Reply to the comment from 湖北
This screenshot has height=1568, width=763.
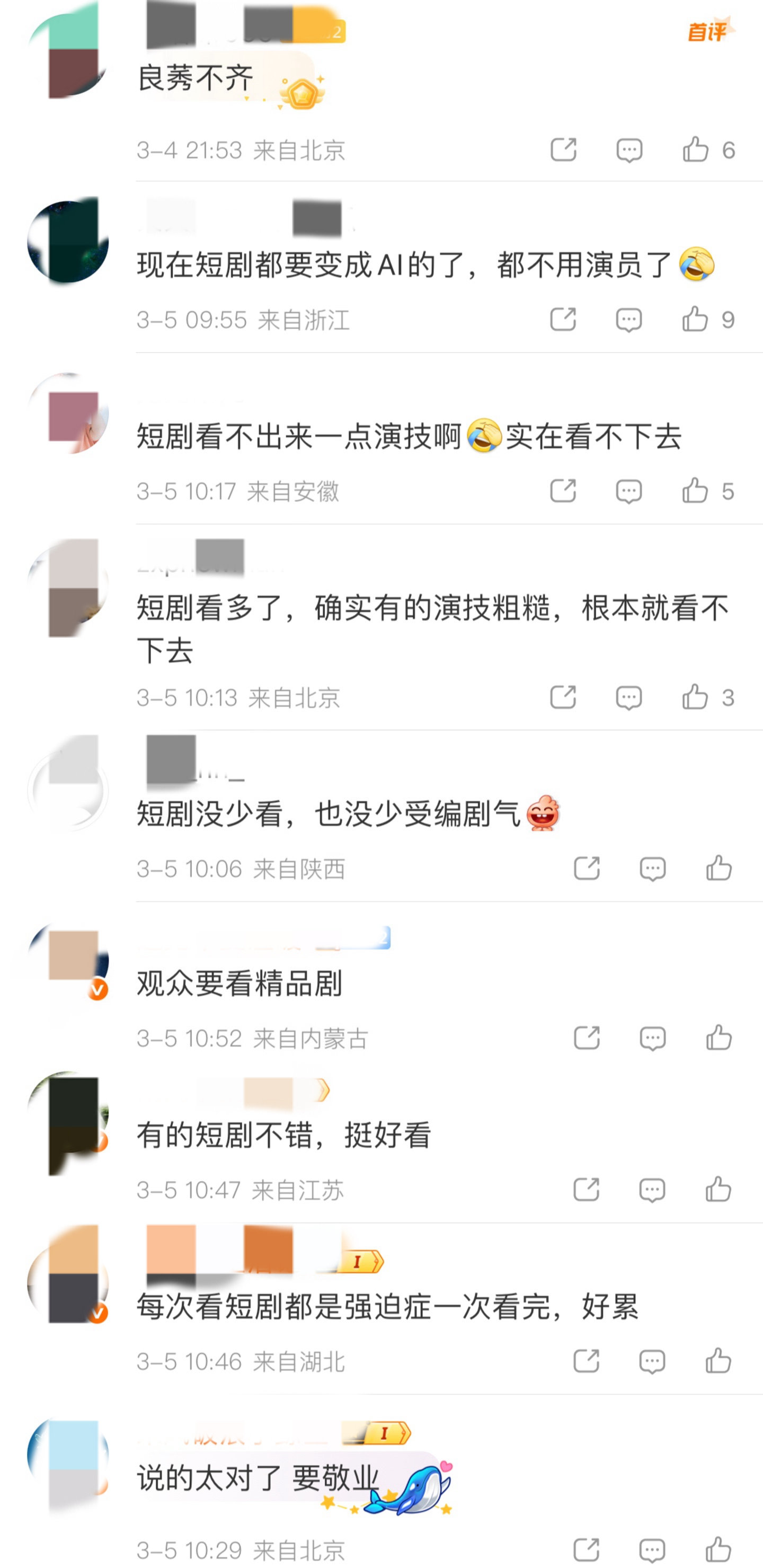pyautogui.click(x=652, y=1361)
